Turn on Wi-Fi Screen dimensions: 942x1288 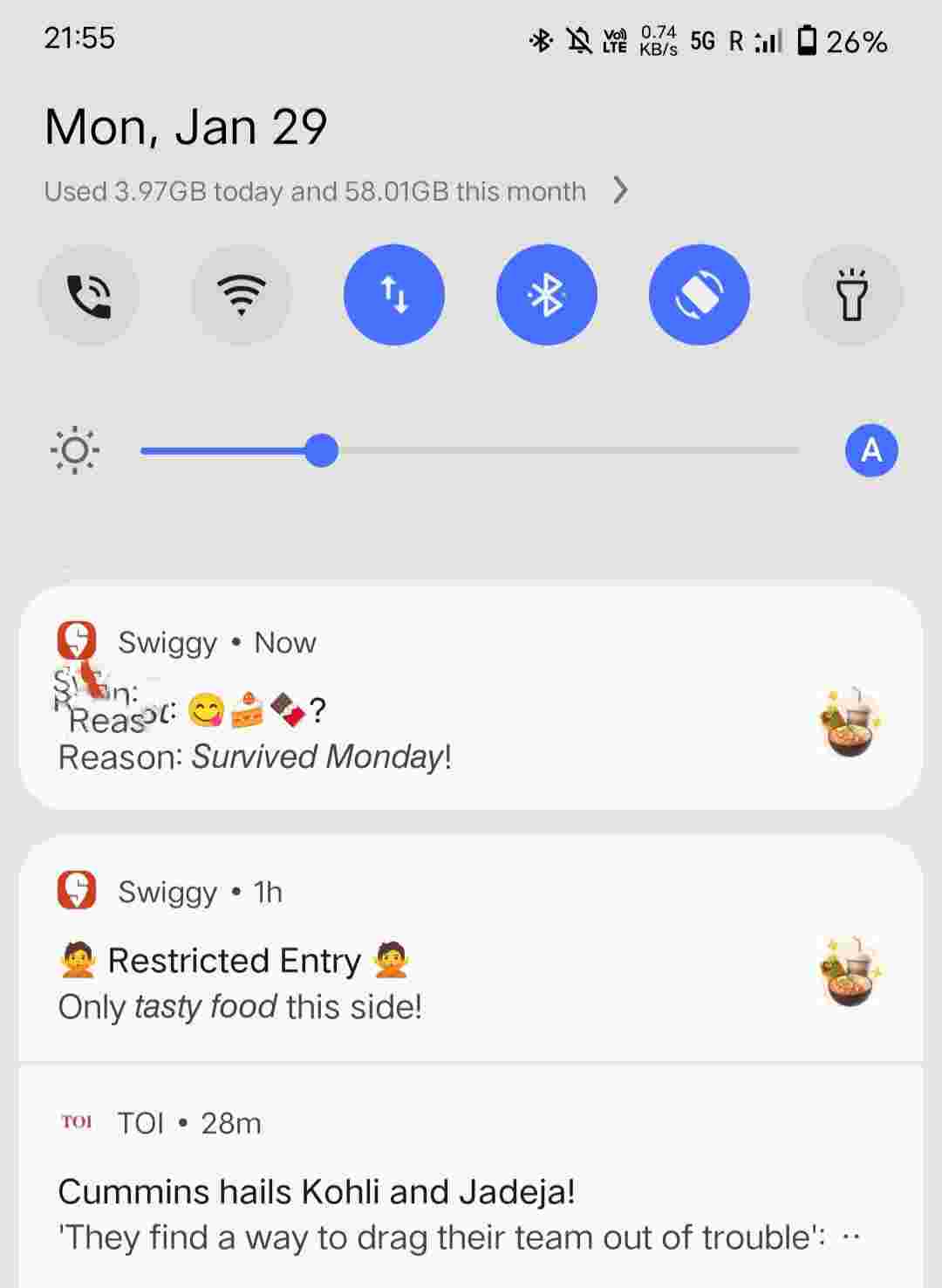(x=241, y=295)
